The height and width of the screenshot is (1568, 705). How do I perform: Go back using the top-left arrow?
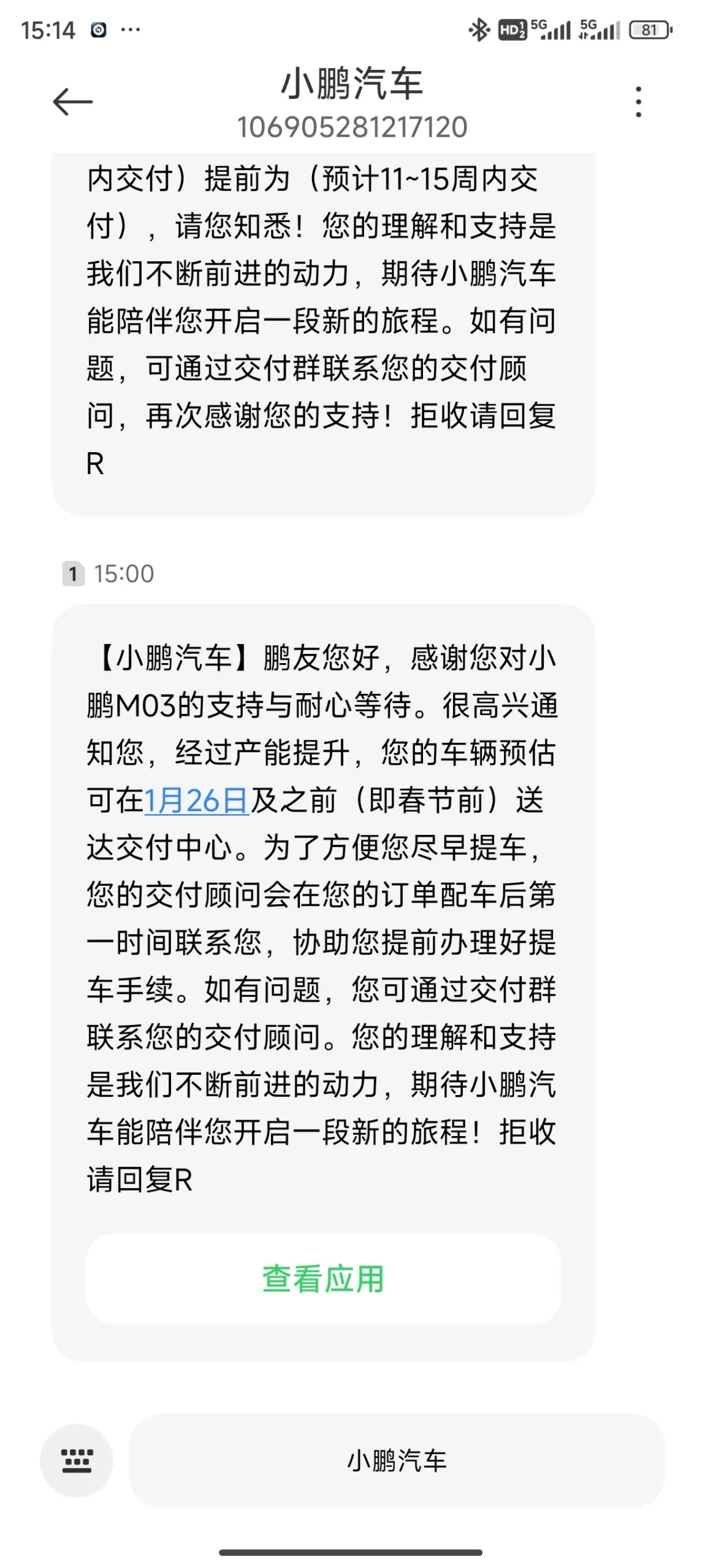[72, 102]
